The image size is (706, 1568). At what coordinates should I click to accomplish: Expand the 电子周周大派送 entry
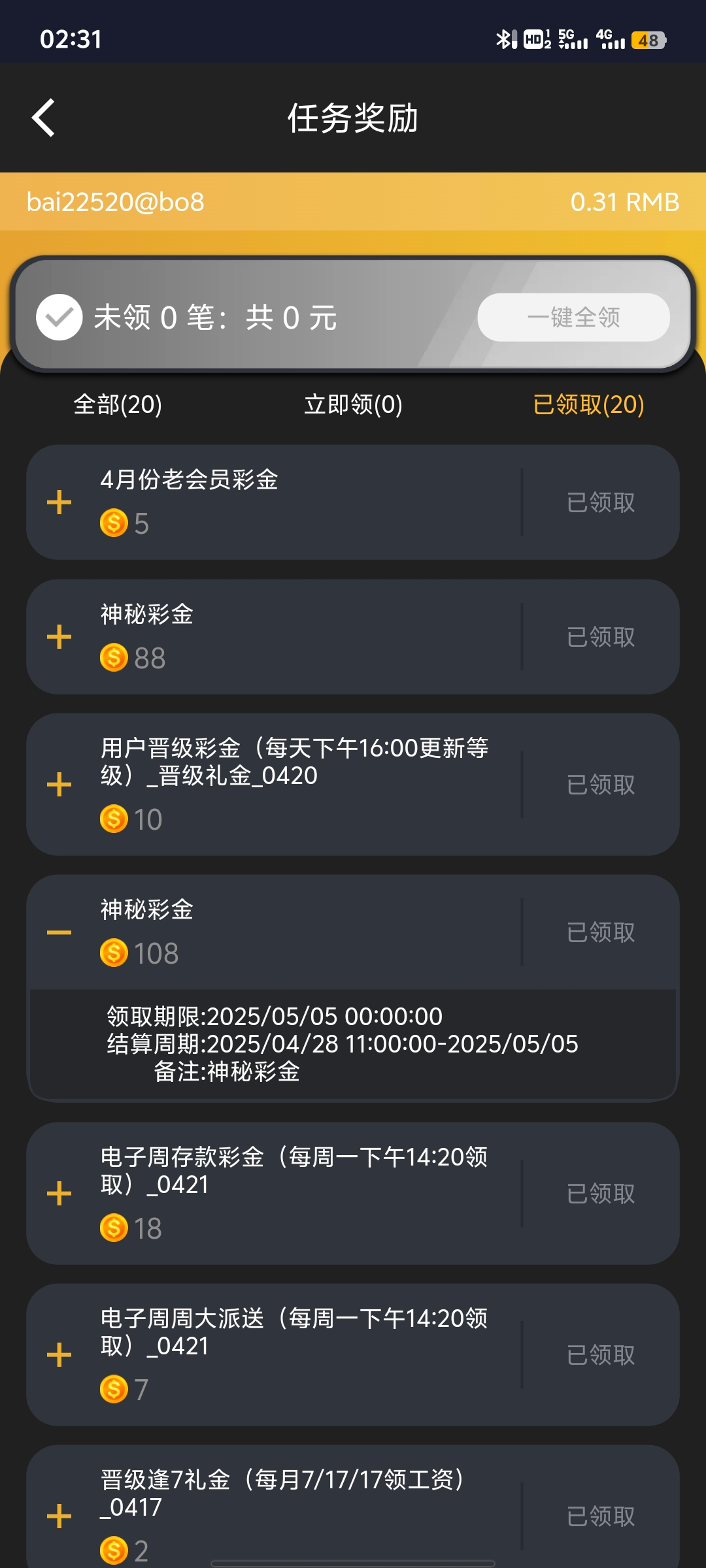click(59, 1356)
